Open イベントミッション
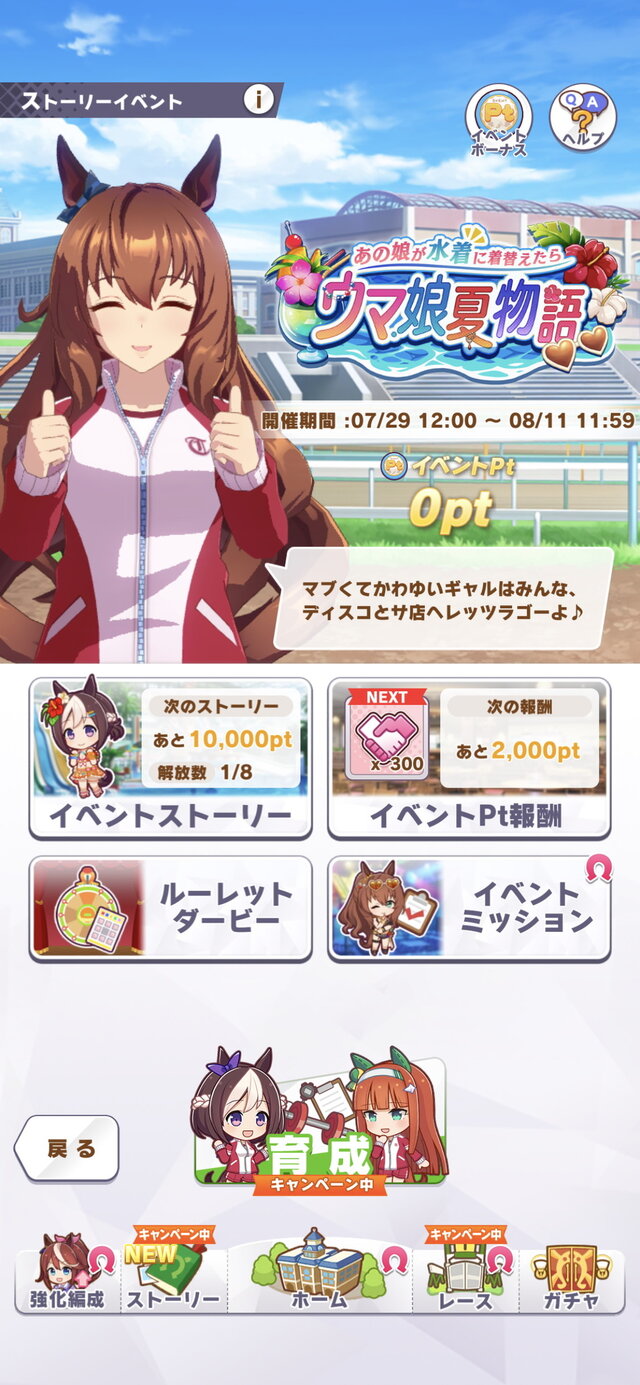The height and width of the screenshot is (1385, 640). pyautogui.click(x=469, y=908)
